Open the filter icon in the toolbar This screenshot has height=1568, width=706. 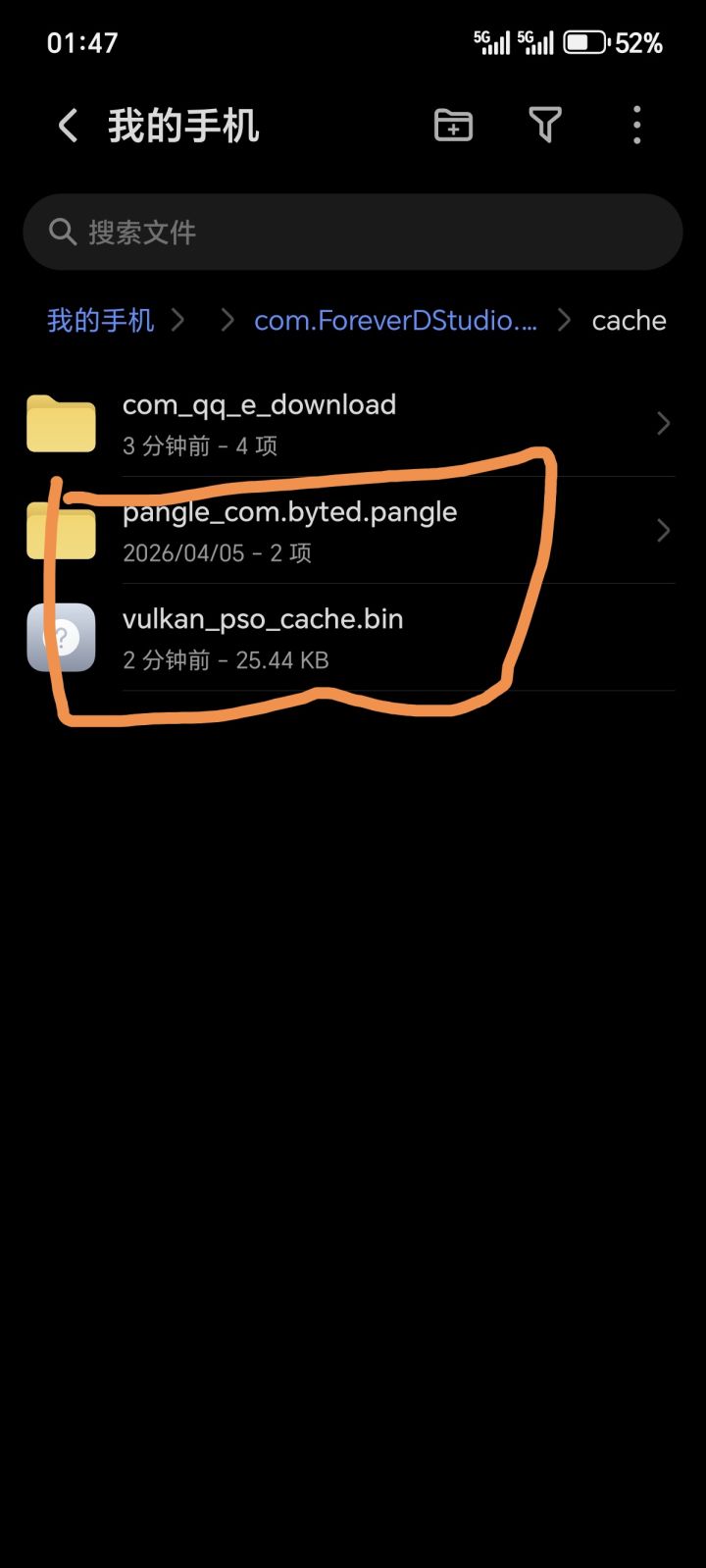545,125
